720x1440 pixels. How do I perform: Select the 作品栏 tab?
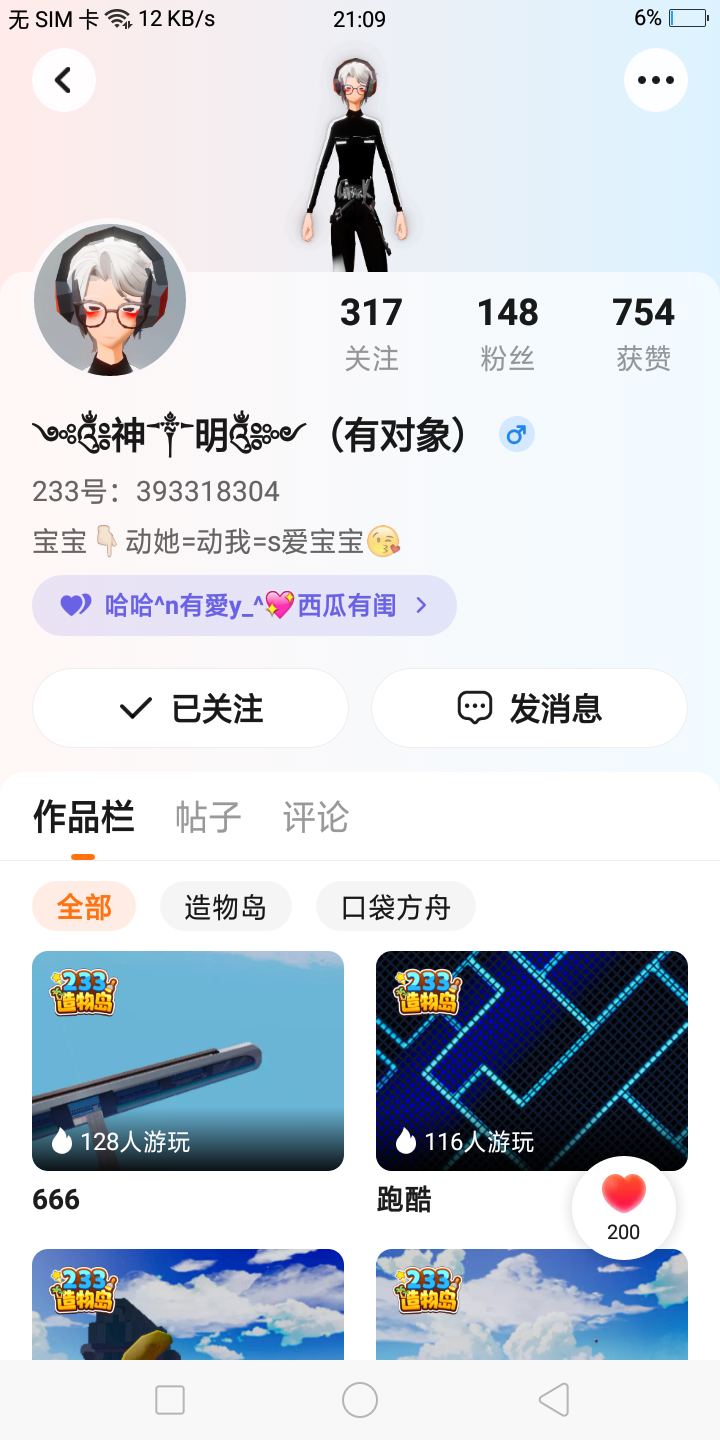coord(83,817)
